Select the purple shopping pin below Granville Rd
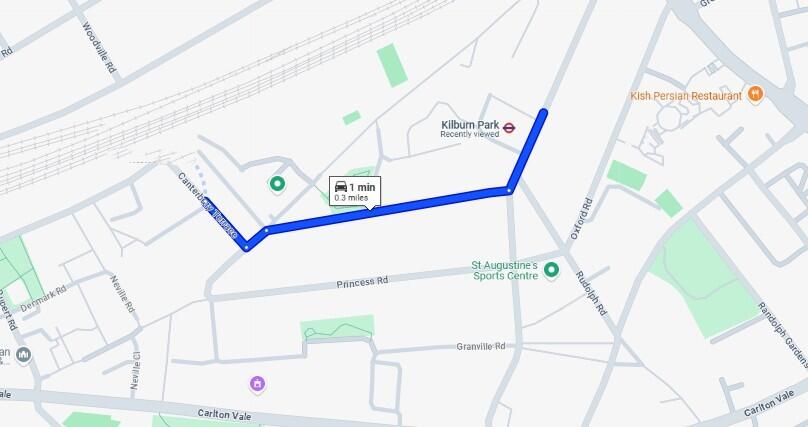 coord(257,383)
